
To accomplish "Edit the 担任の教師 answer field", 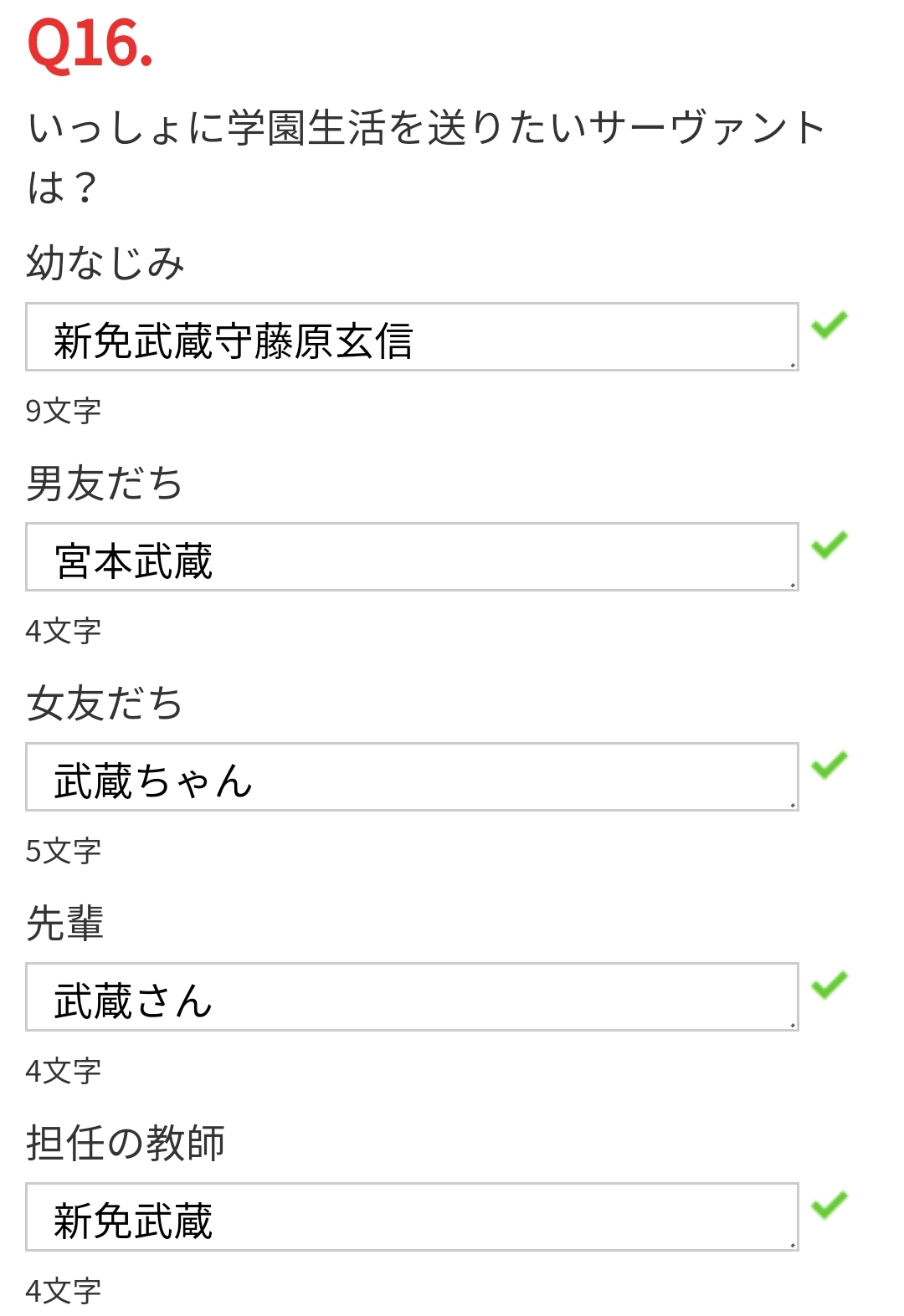I will (x=412, y=1217).
